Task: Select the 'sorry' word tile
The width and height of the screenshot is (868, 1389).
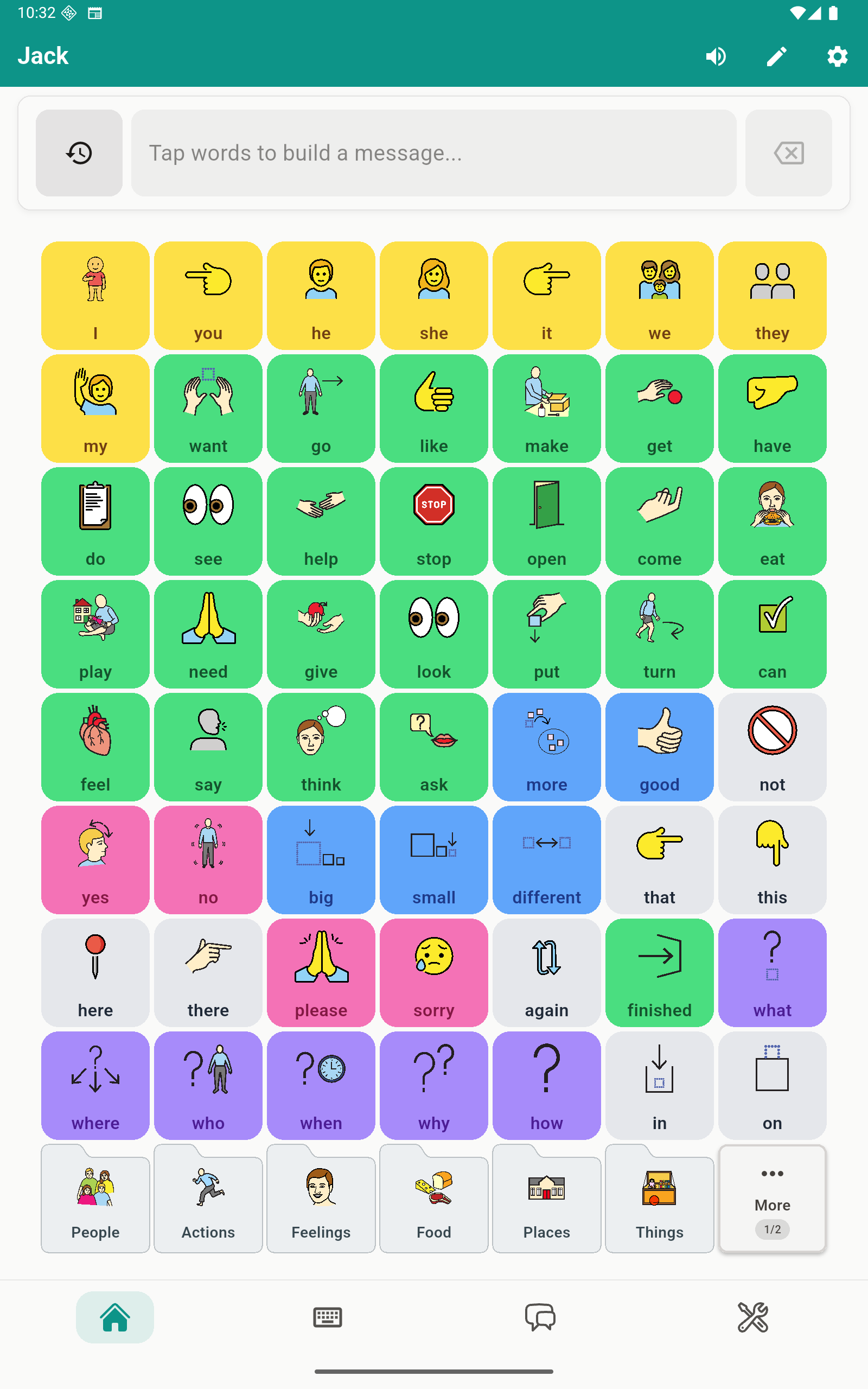Action: (x=433, y=972)
